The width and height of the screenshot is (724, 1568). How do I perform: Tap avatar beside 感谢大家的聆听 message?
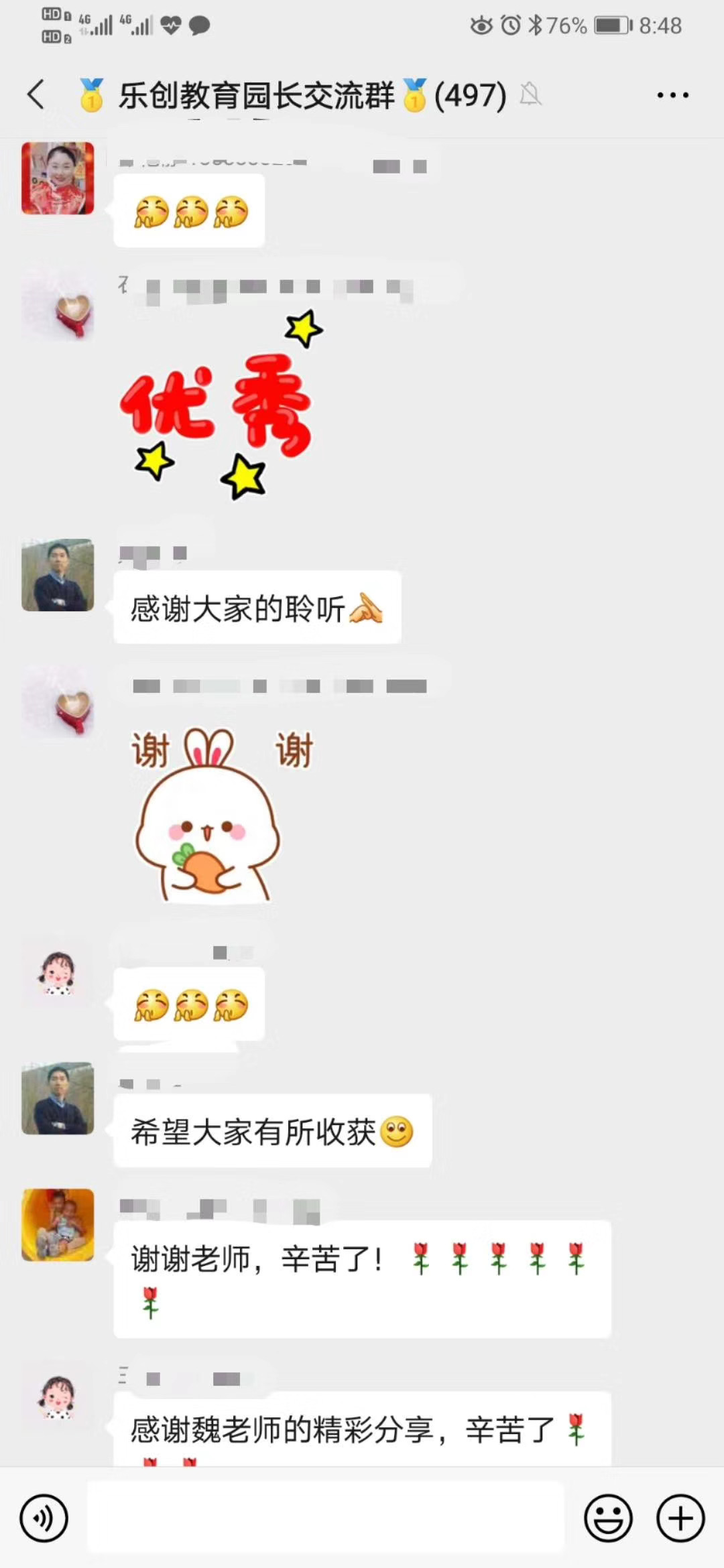[x=58, y=575]
